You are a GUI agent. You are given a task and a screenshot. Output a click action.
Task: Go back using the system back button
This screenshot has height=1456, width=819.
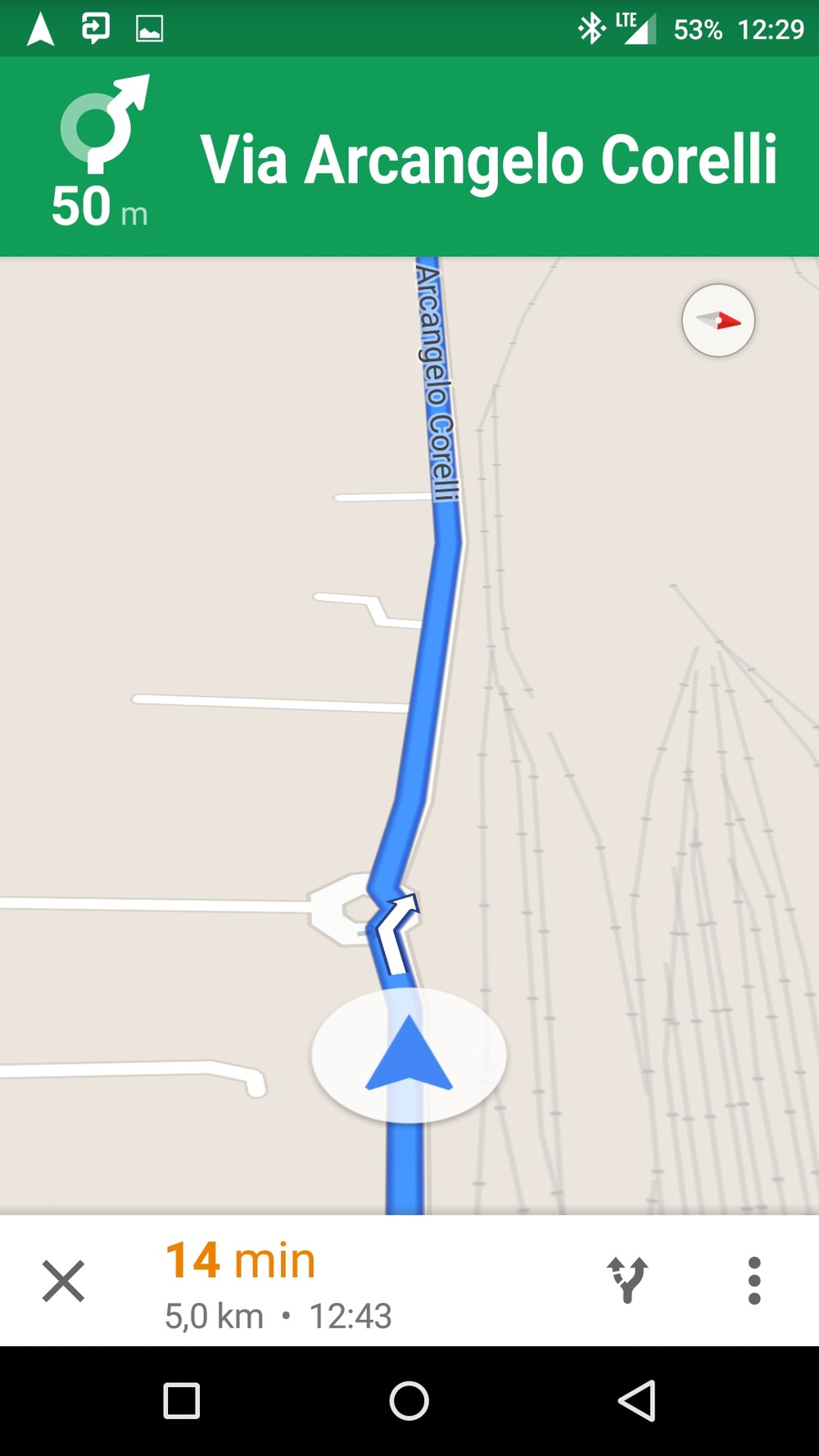pyautogui.click(x=636, y=1400)
